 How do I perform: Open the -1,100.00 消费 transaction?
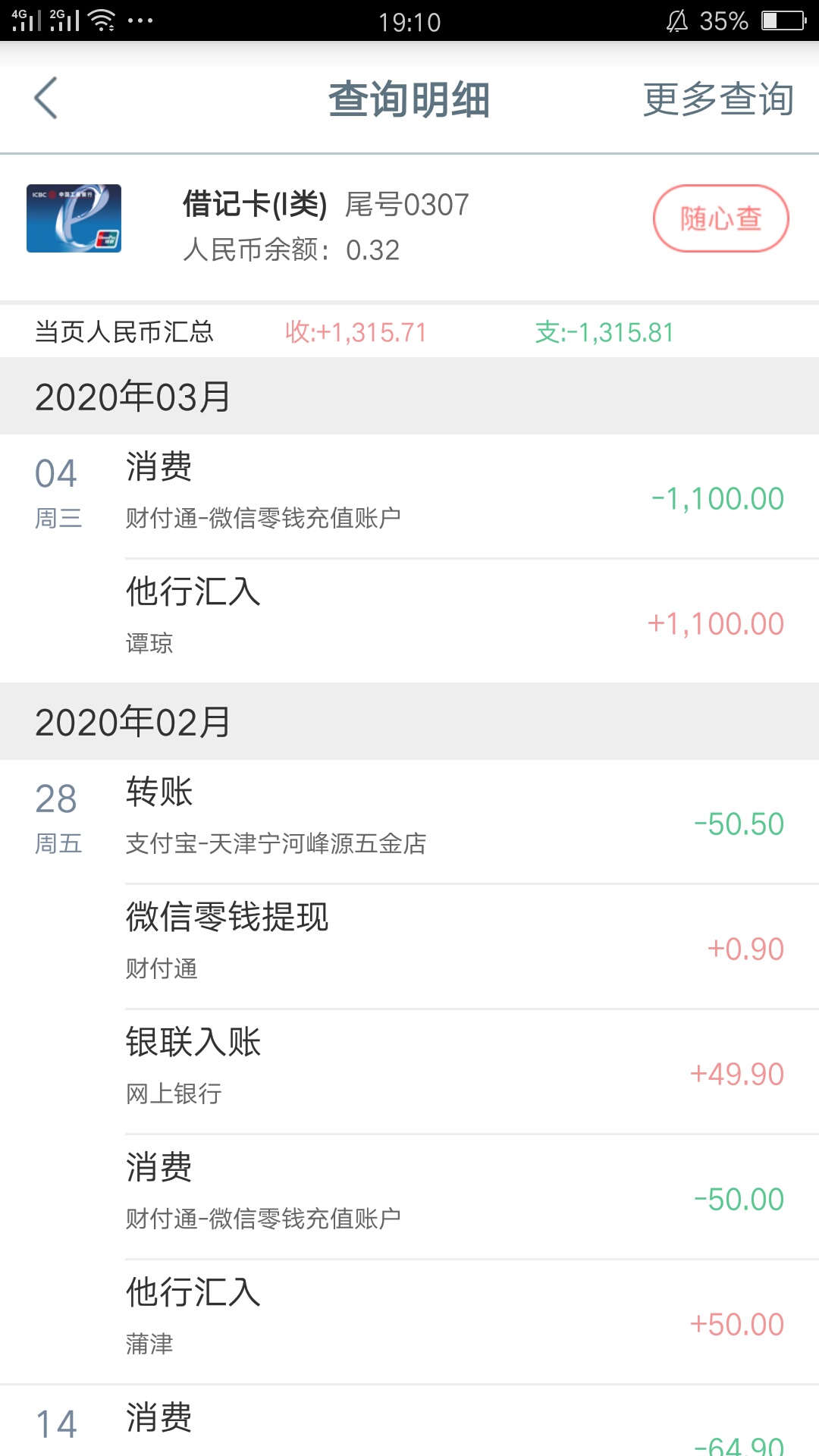[409, 497]
